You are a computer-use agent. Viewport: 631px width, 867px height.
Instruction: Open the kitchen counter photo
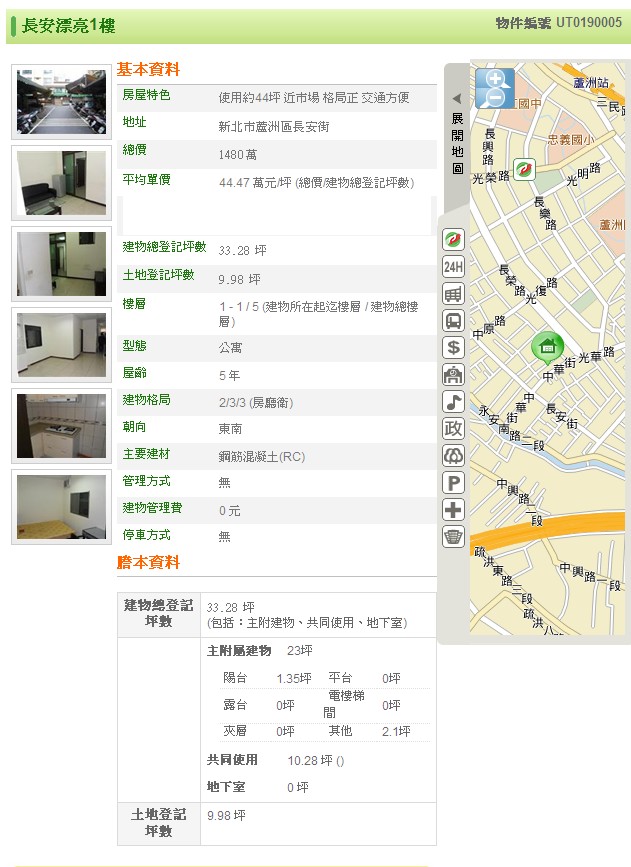pos(61,426)
